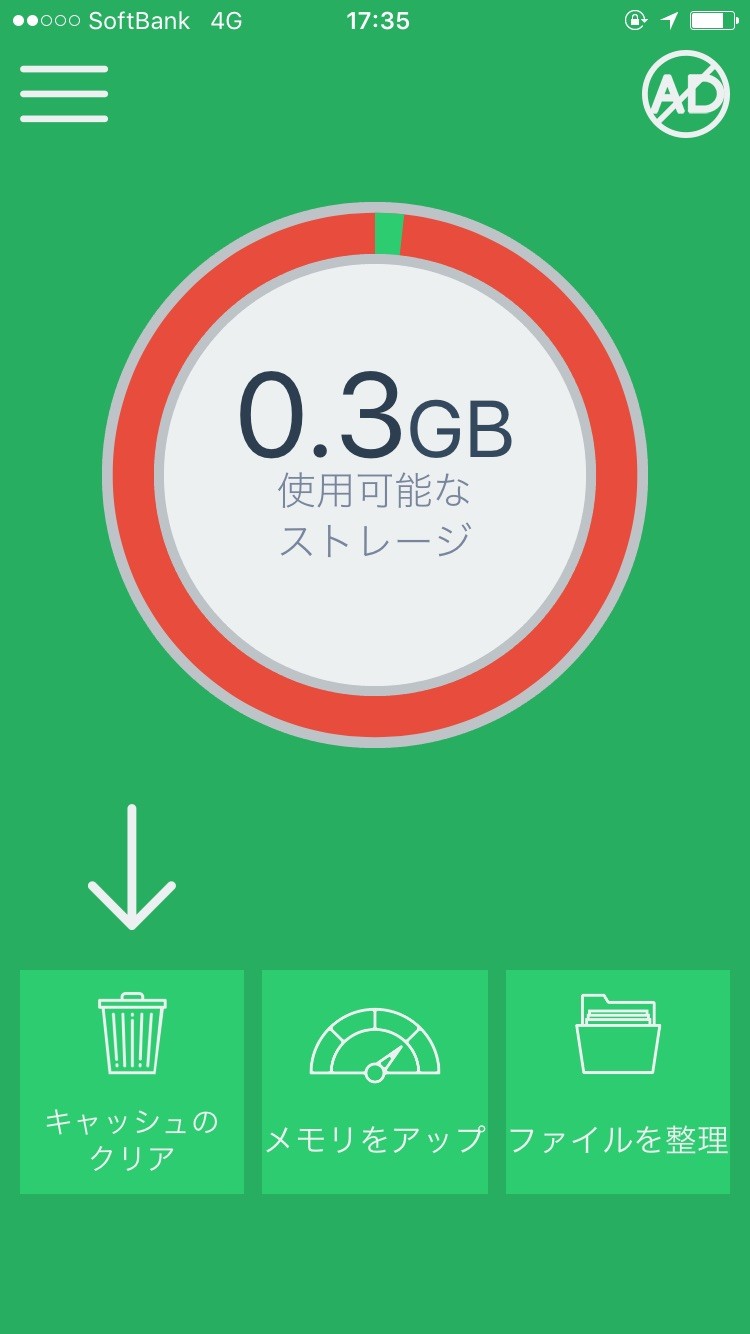Open ファイルを整理 to organize files
Image resolution: width=750 pixels, height=1334 pixels.
point(618,1081)
